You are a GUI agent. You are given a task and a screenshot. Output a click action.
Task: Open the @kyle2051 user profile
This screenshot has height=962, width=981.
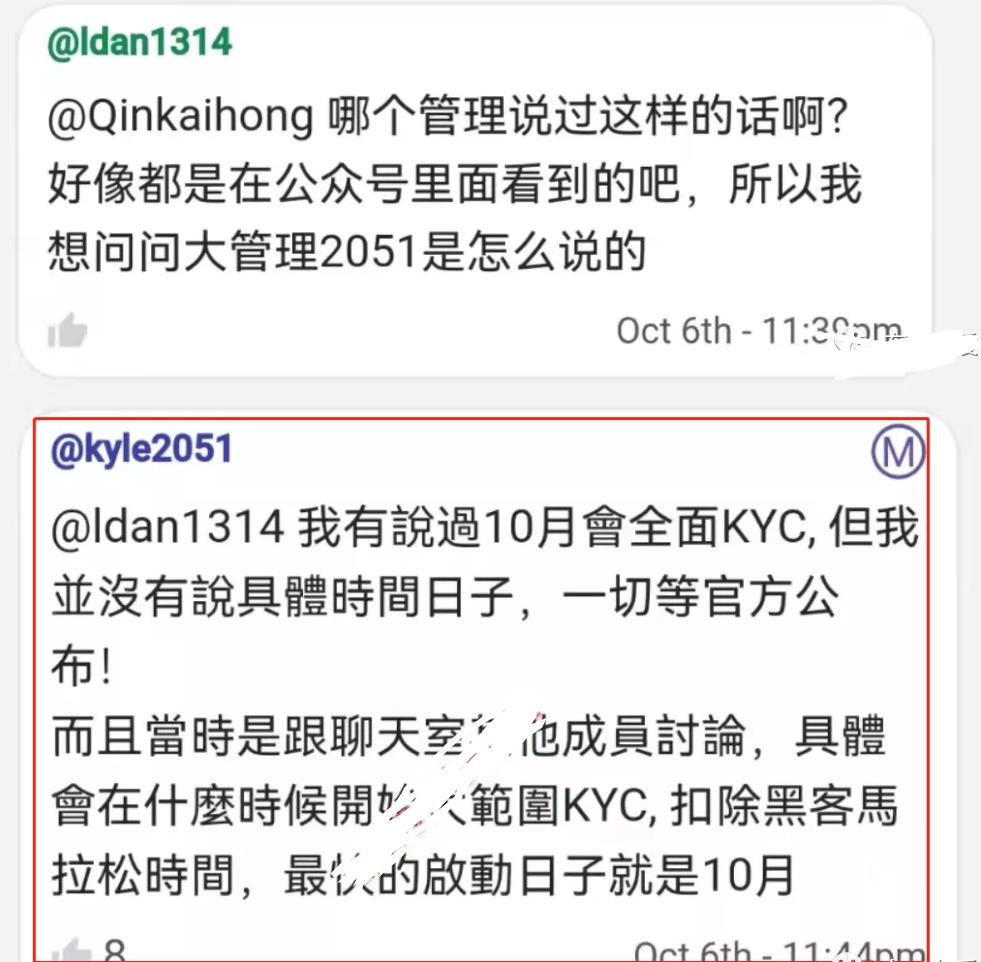click(x=142, y=449)
